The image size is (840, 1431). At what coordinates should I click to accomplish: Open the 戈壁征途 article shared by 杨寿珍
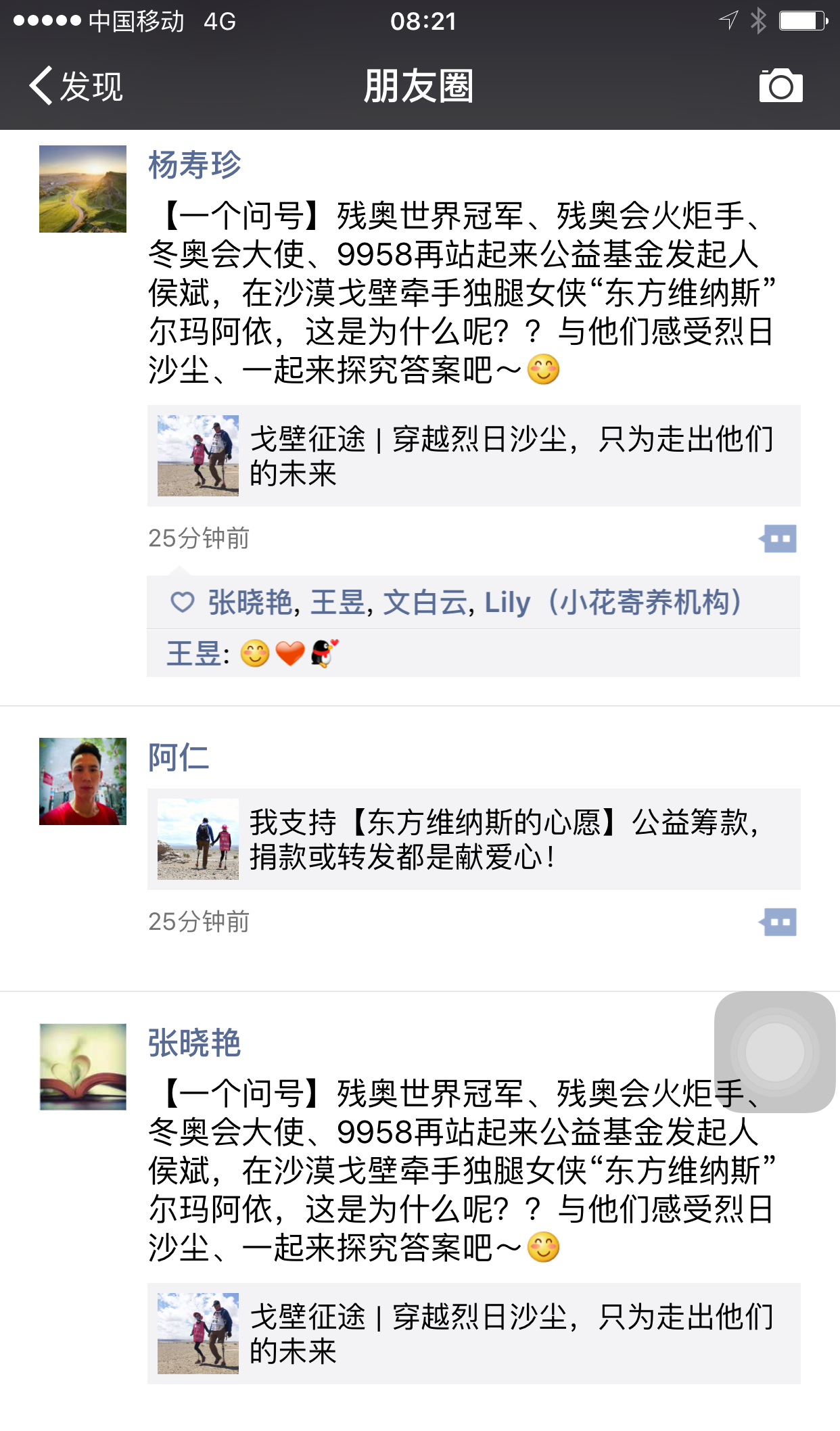click(x=473, y=456)
